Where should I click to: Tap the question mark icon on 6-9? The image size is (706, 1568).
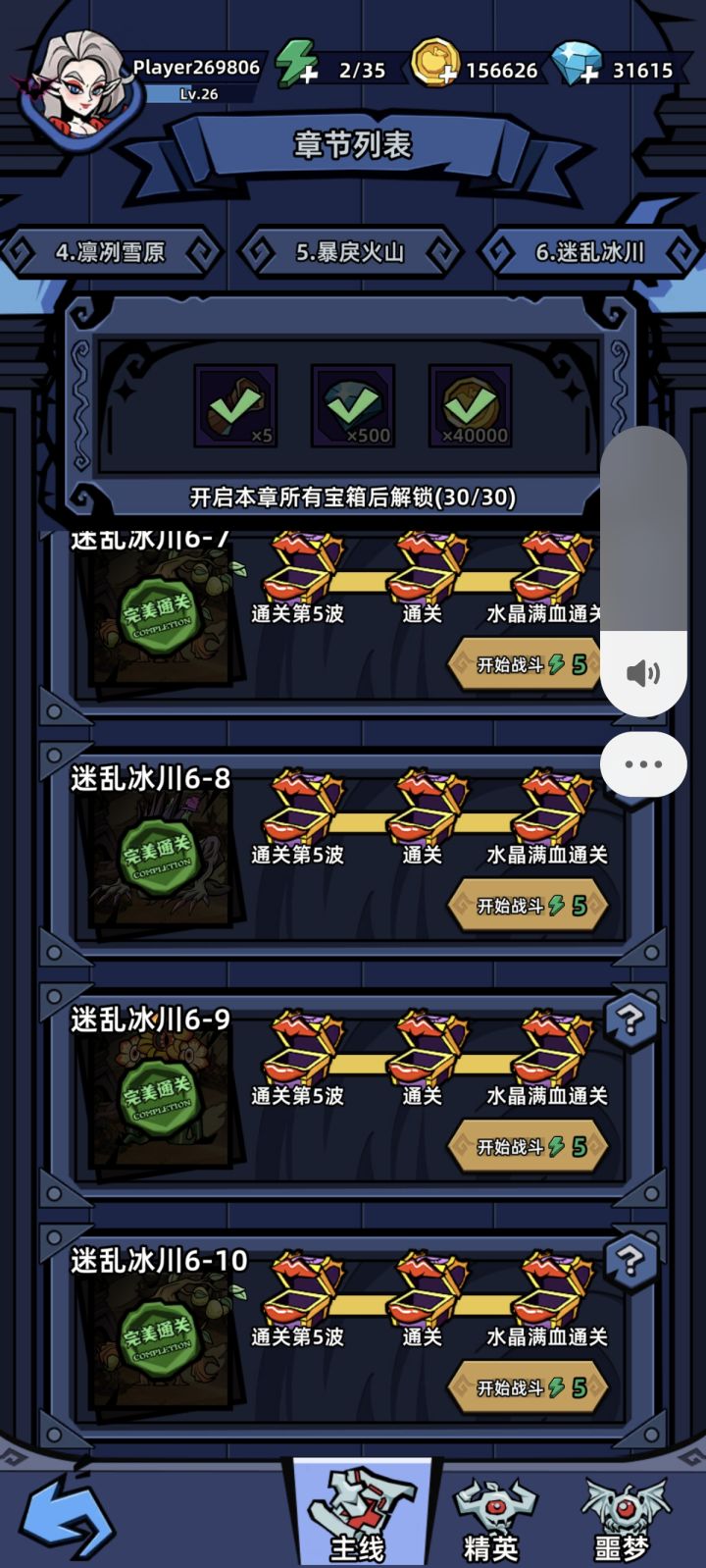(x=632, y=1018)
